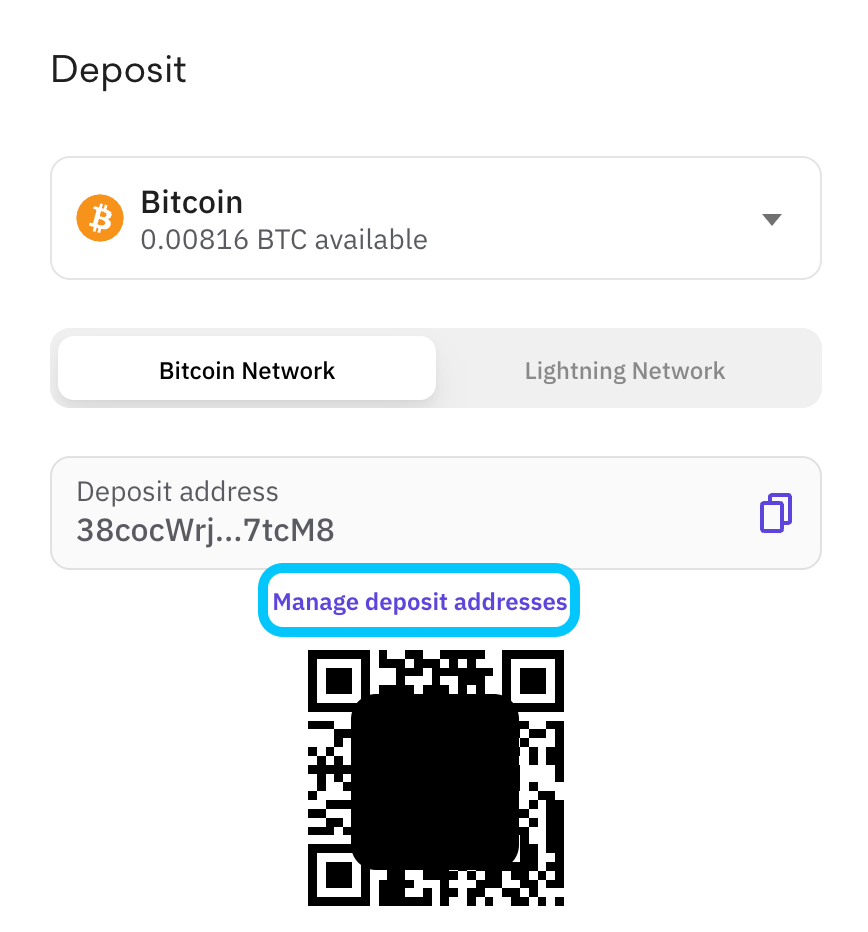Click the chevron to change deposit currency
The width and height of the screenshot is (868, 932).
[x=771, y=218]
